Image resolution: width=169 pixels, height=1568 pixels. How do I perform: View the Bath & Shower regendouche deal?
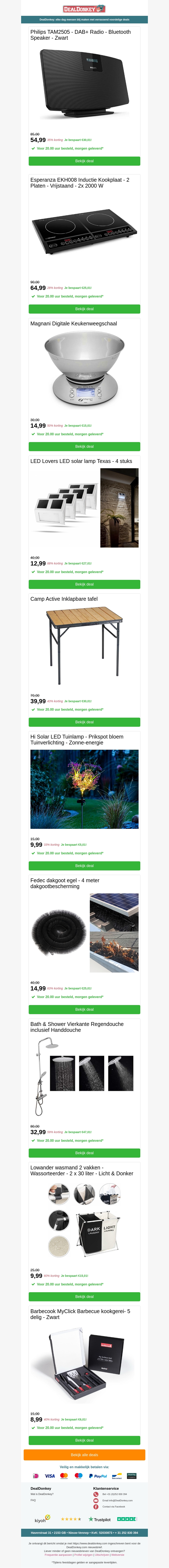pyautogui.click(x=84, y=1153)
